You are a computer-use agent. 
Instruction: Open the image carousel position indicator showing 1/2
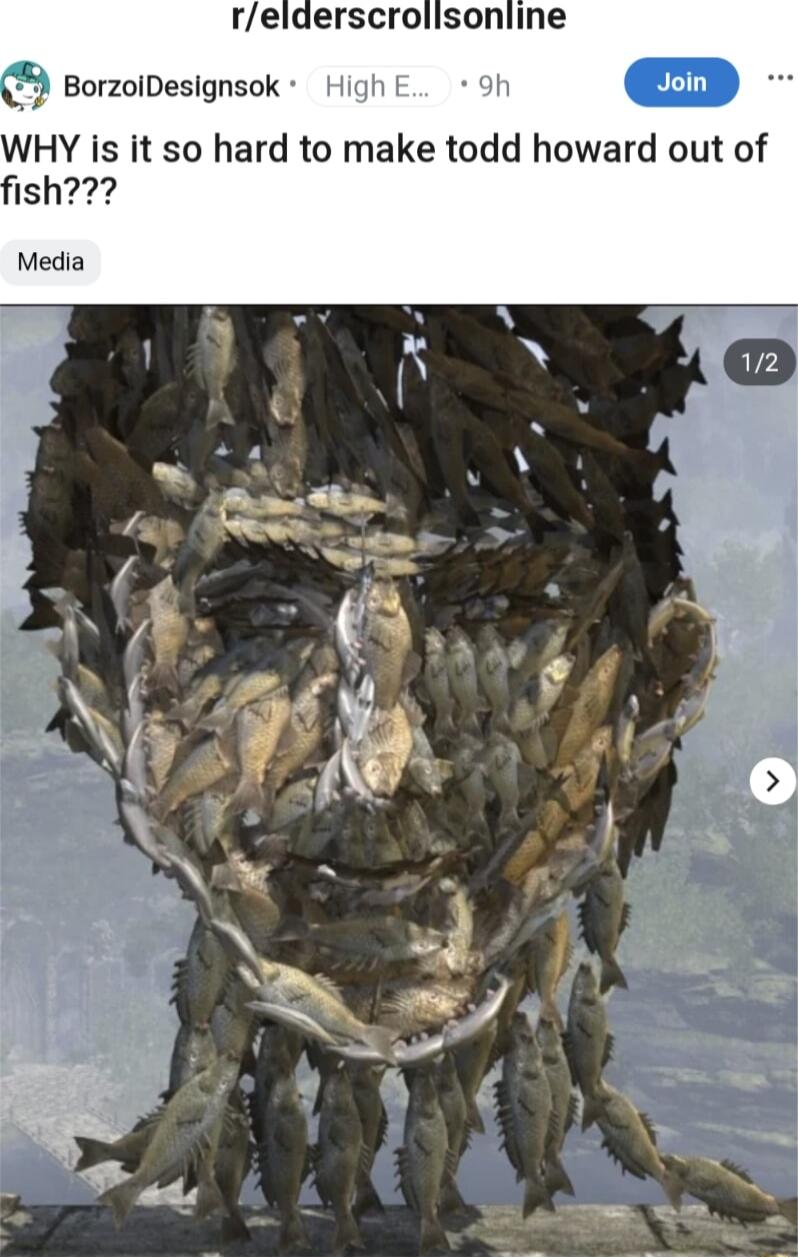click(758, 362)
